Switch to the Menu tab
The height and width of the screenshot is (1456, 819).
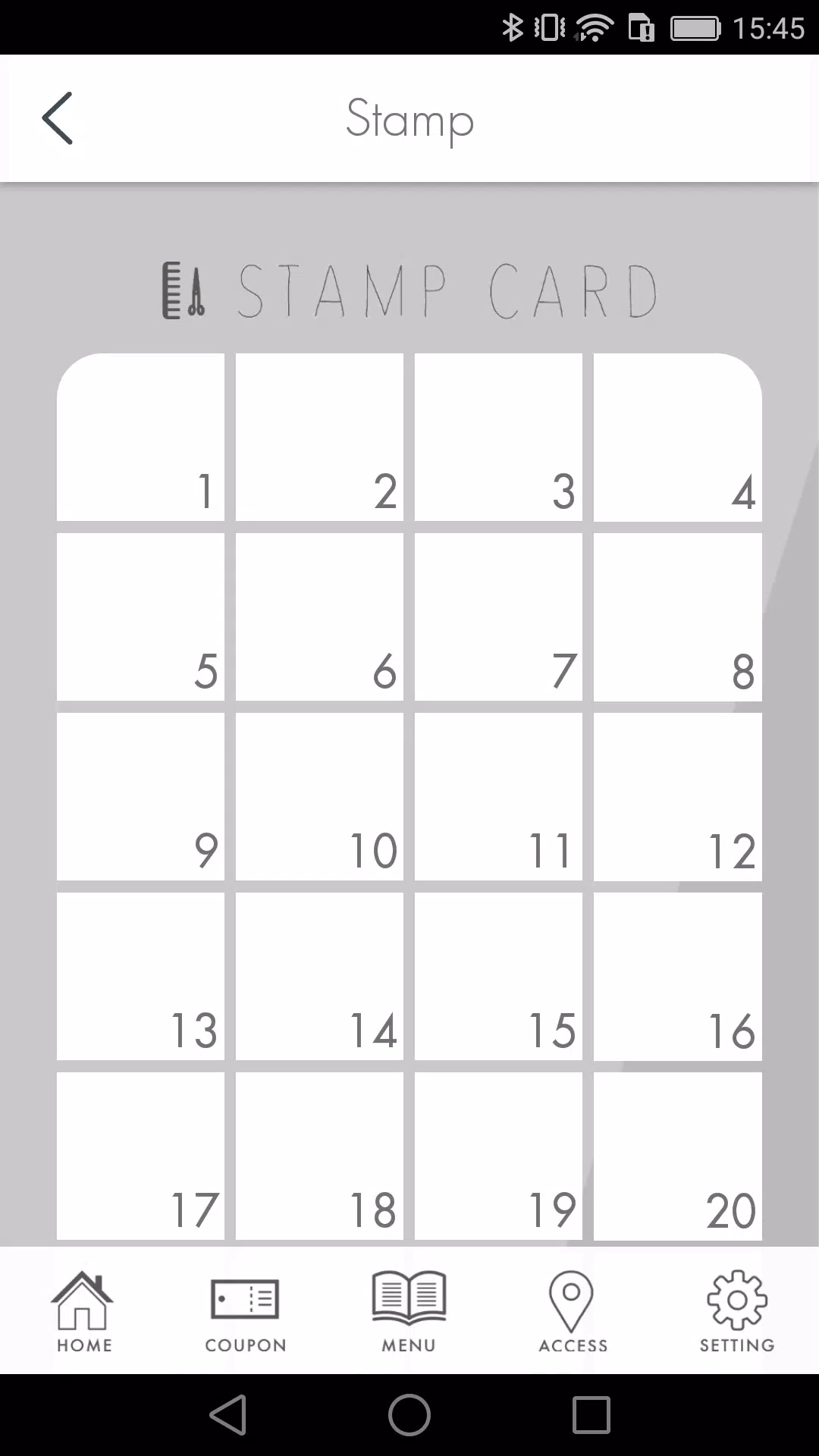coord(409,1311)
